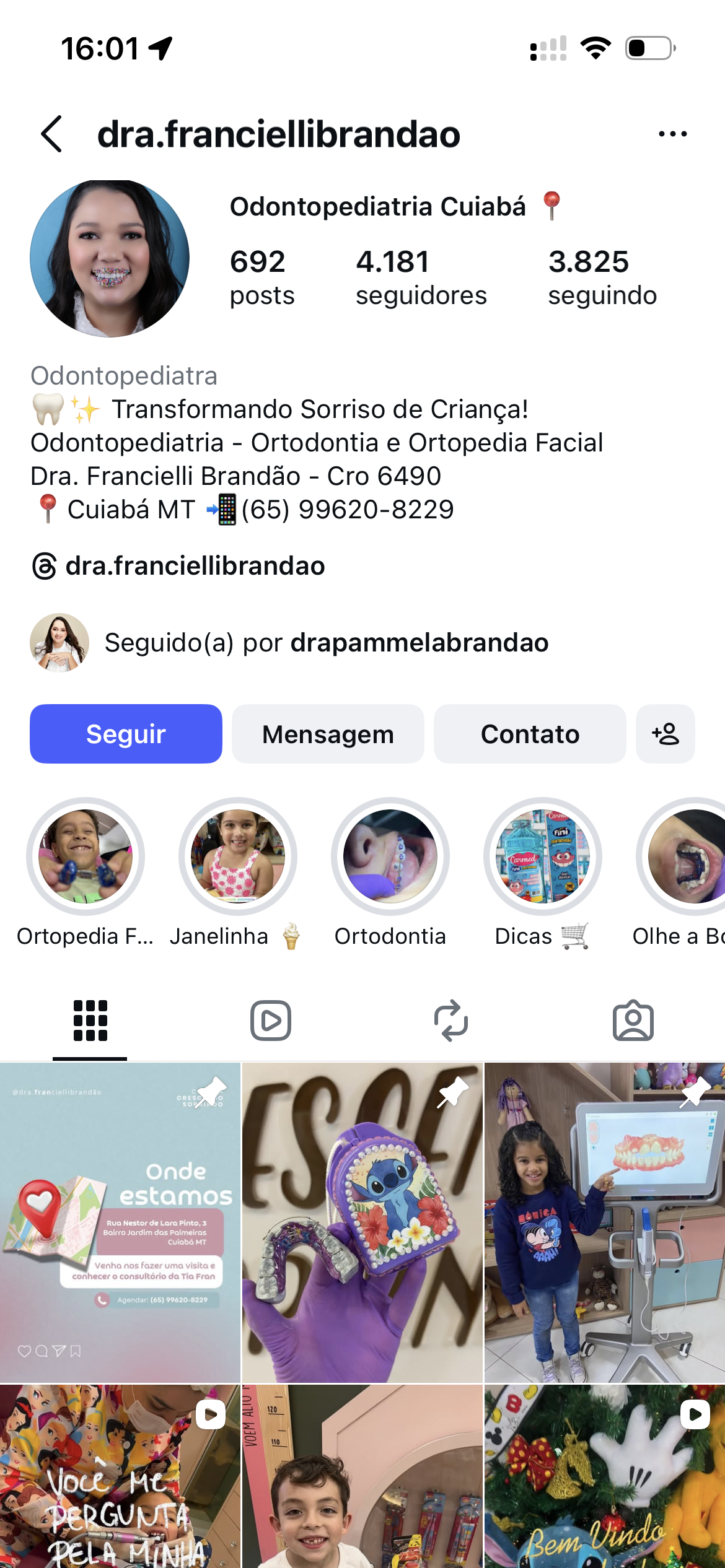Show suggested accounts with add-person icon

pyautogui.click(x=665, y=734)
